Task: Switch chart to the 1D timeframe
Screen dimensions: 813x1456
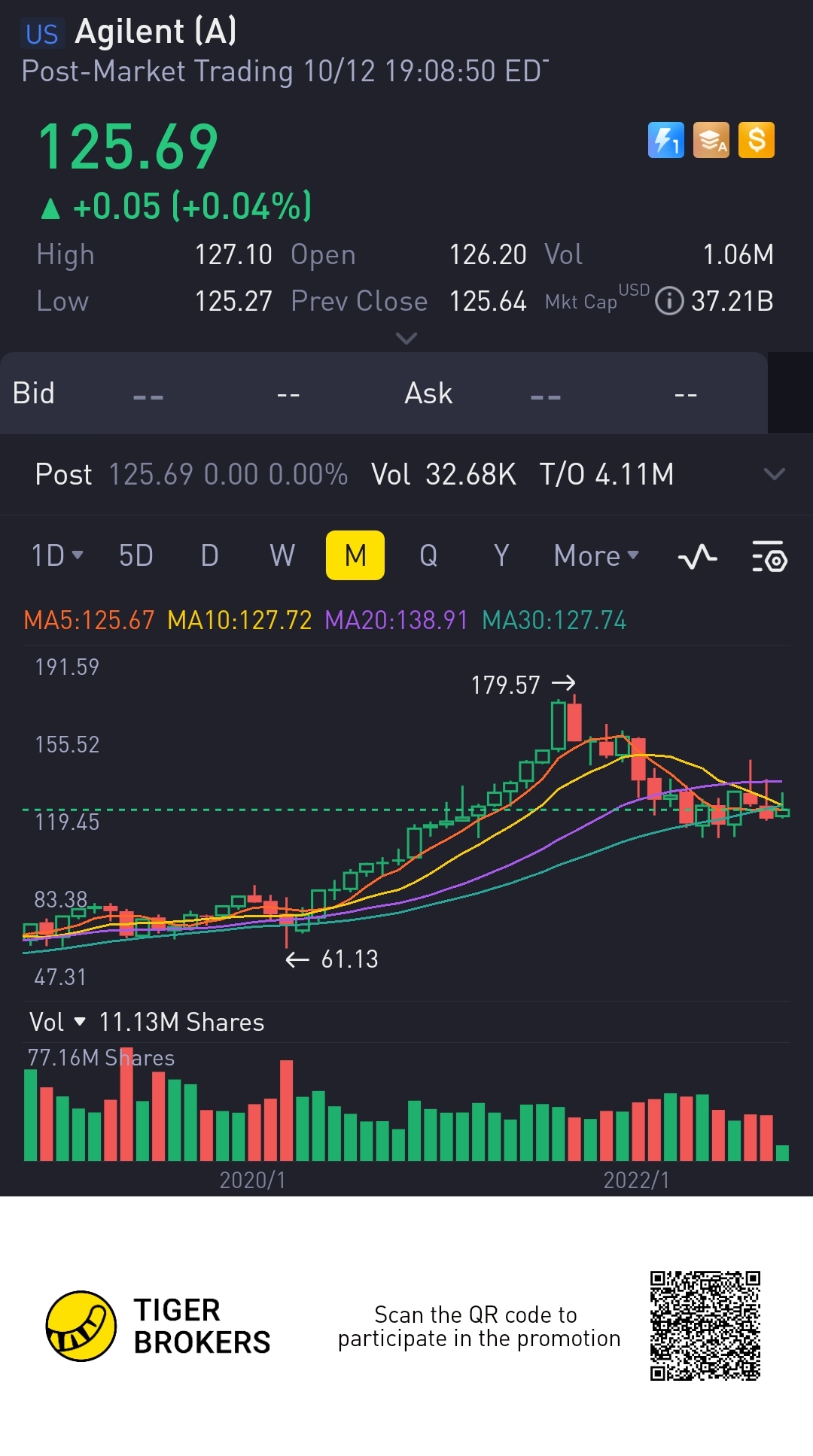Action: tap(56, 556)
